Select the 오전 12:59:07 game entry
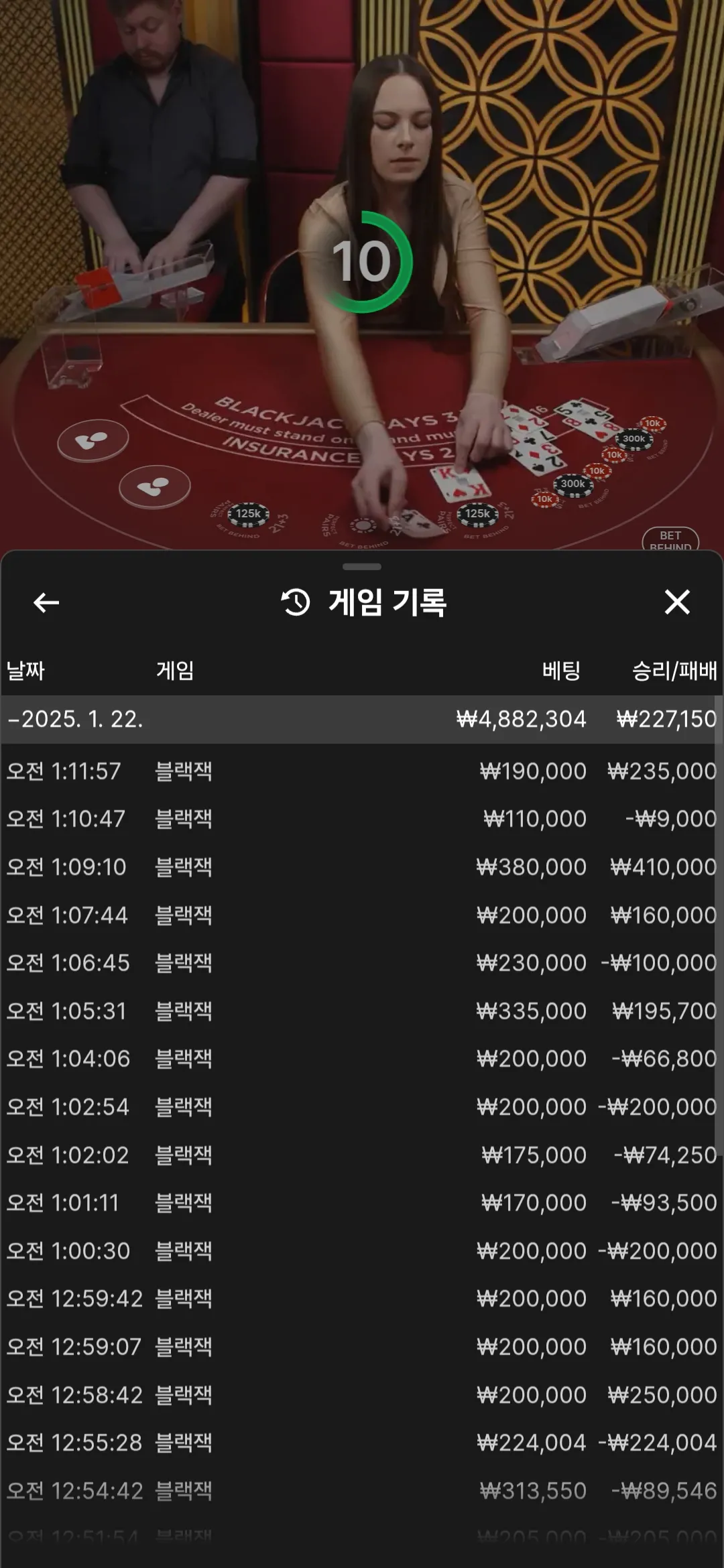 click(362, 1347)
